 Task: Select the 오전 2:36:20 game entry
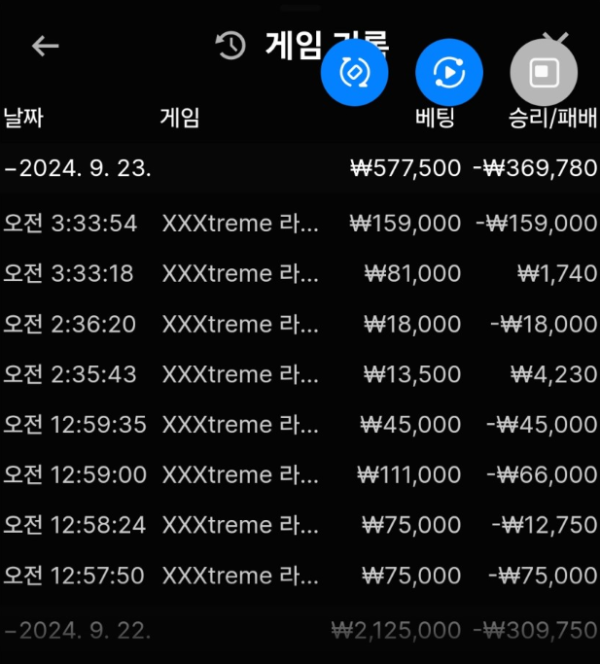point(300,324)
